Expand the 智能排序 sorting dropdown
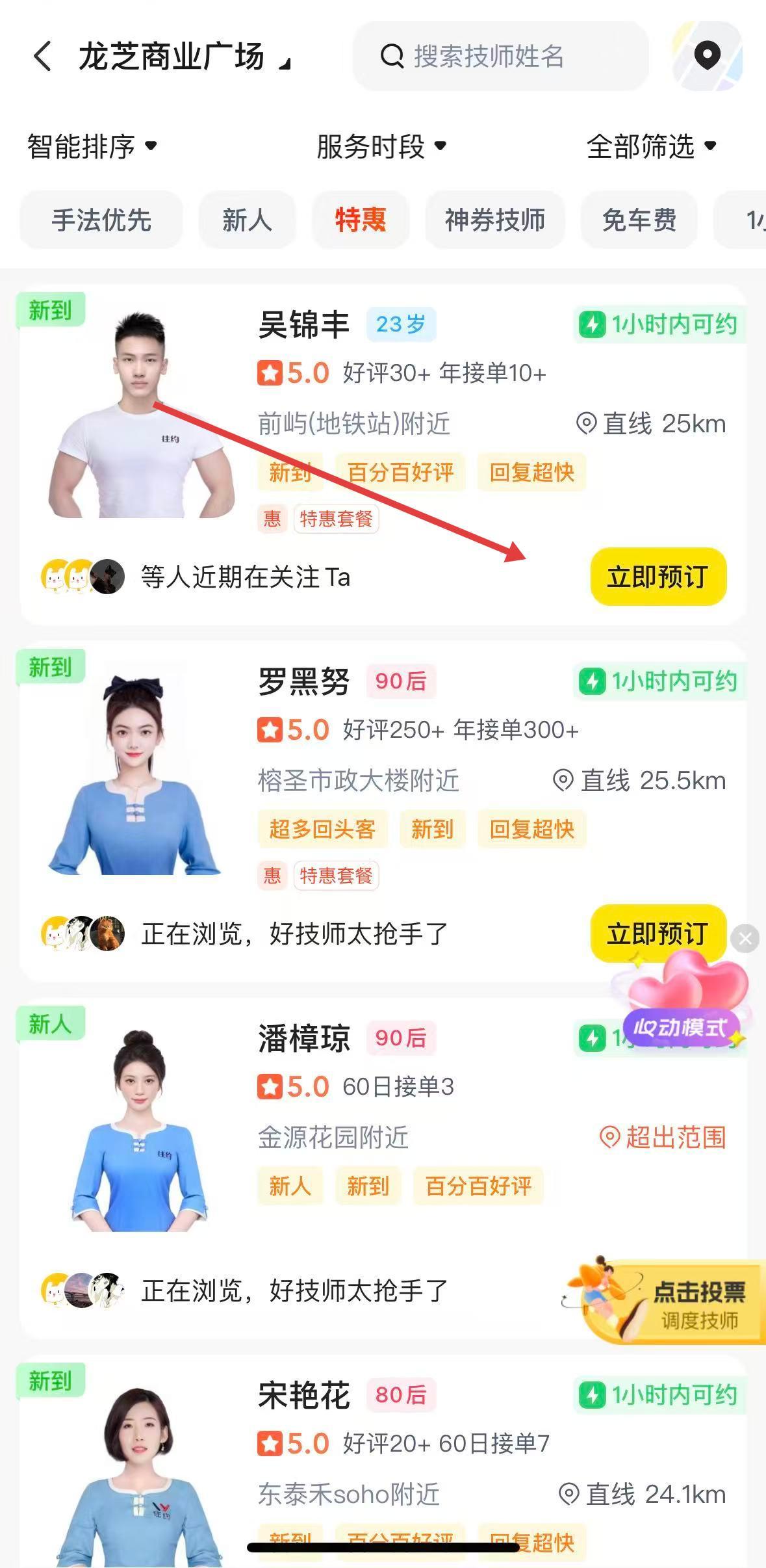Screen dimensions: 766x1568 pyautogui.click(x=92, y=146)
